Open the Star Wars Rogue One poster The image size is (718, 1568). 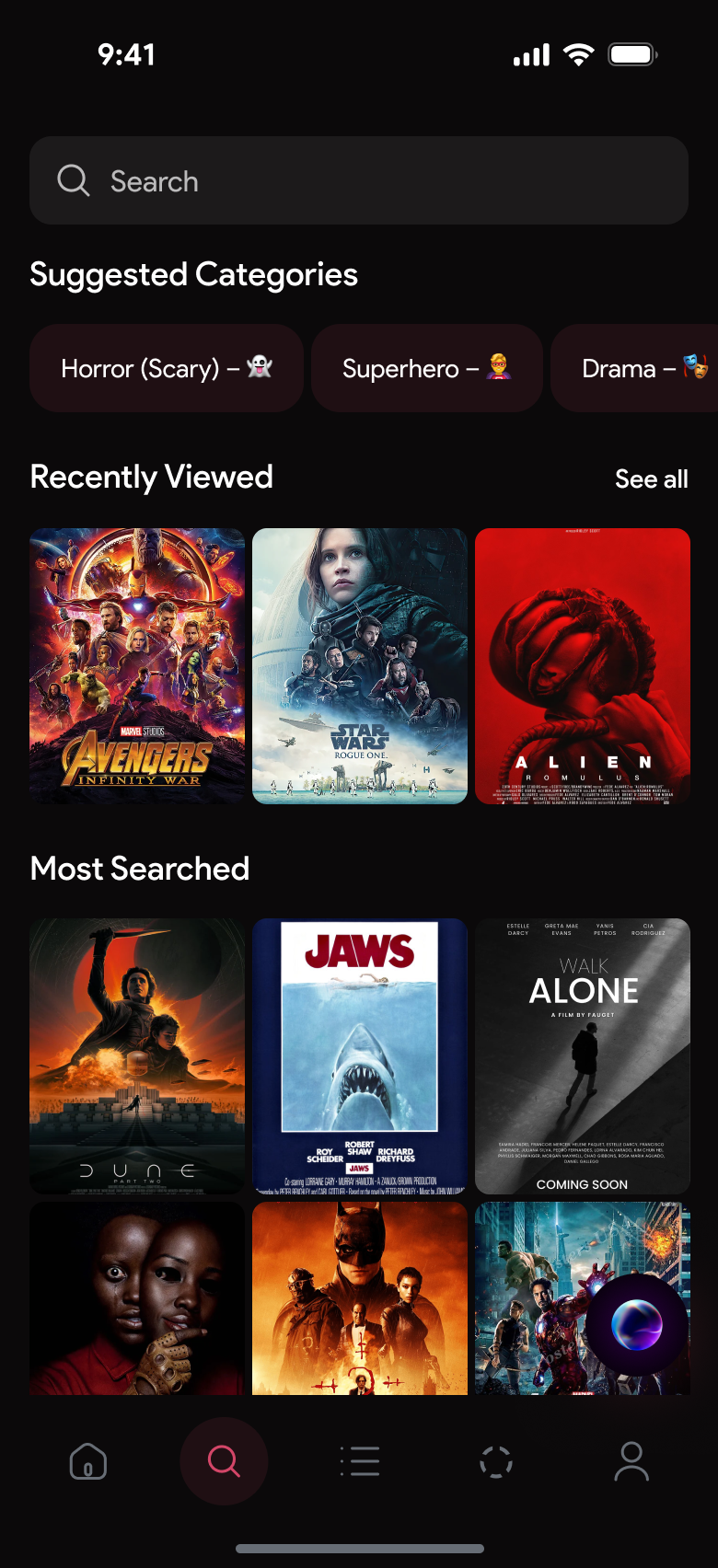coord(360,666)
